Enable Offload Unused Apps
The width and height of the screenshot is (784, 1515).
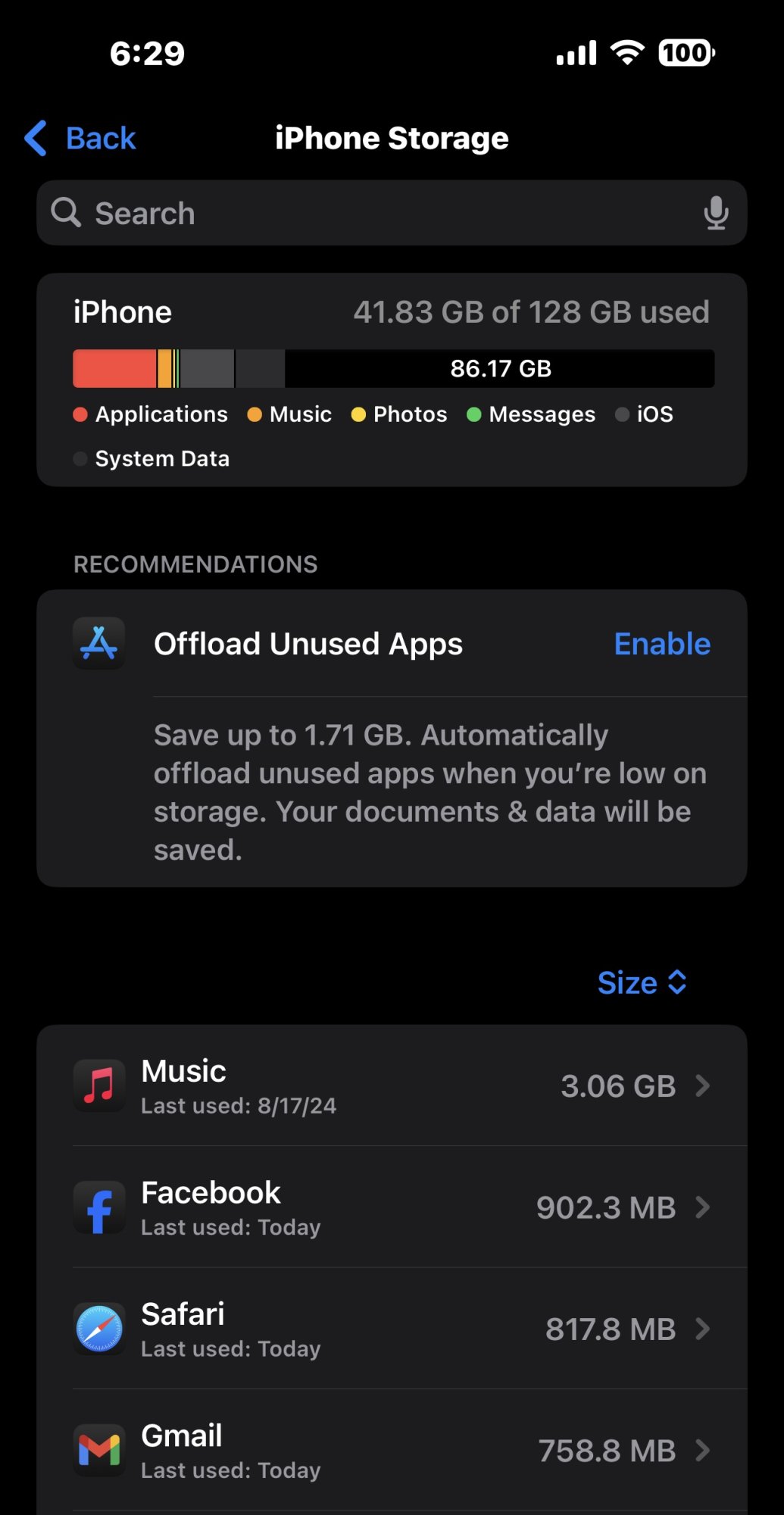click(x=661, y=644)
